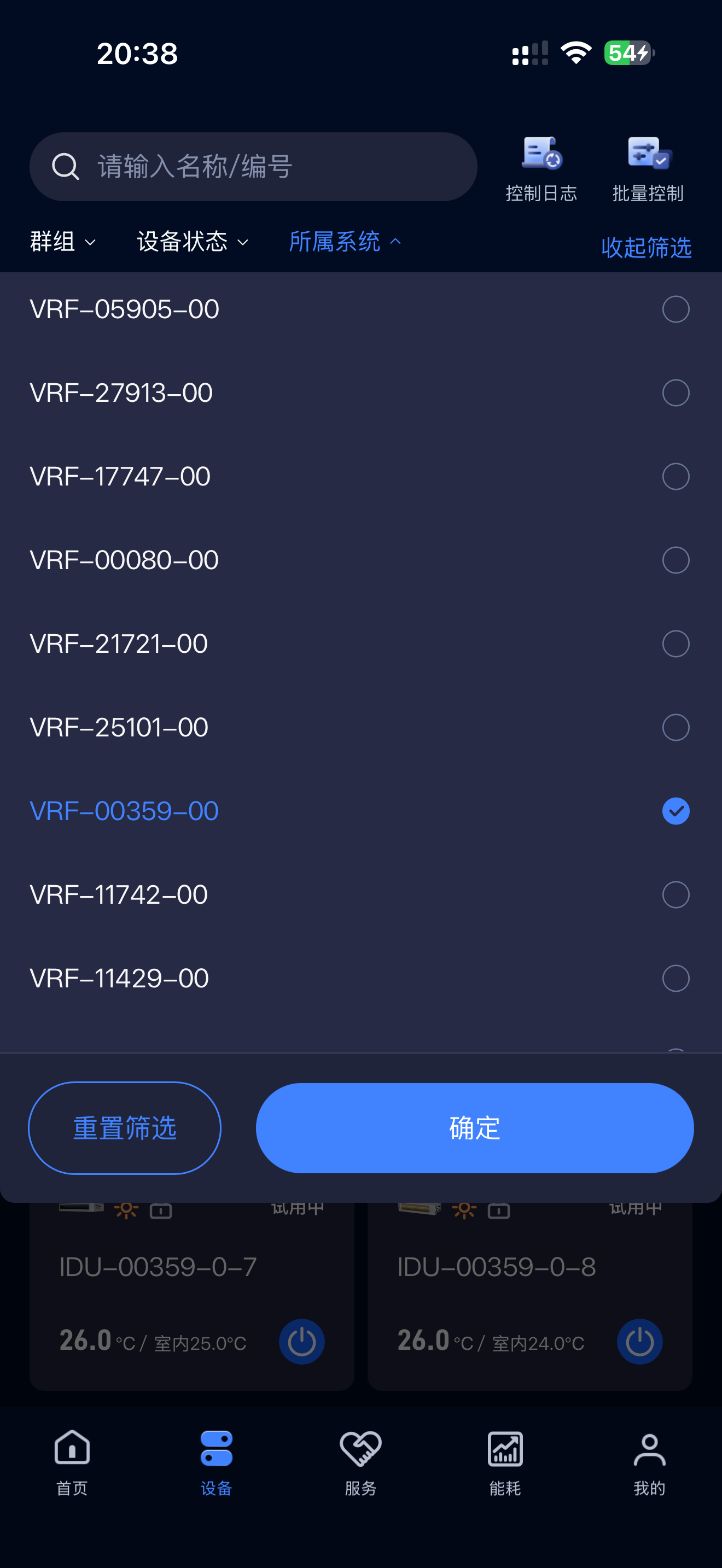
Task: Expand the 群组 filter dropdown
Action: click(63, 242)
